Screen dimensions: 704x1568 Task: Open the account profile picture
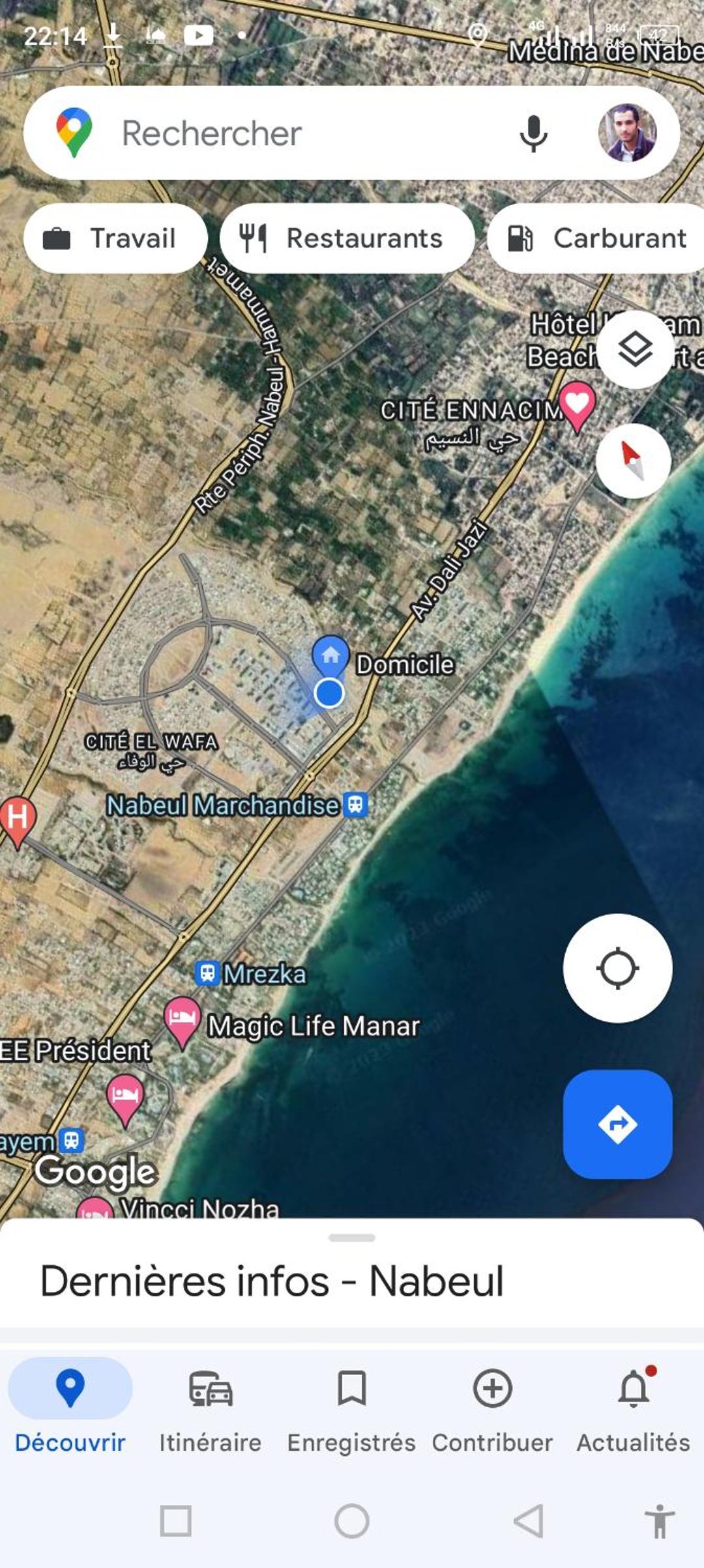(627, 133)
